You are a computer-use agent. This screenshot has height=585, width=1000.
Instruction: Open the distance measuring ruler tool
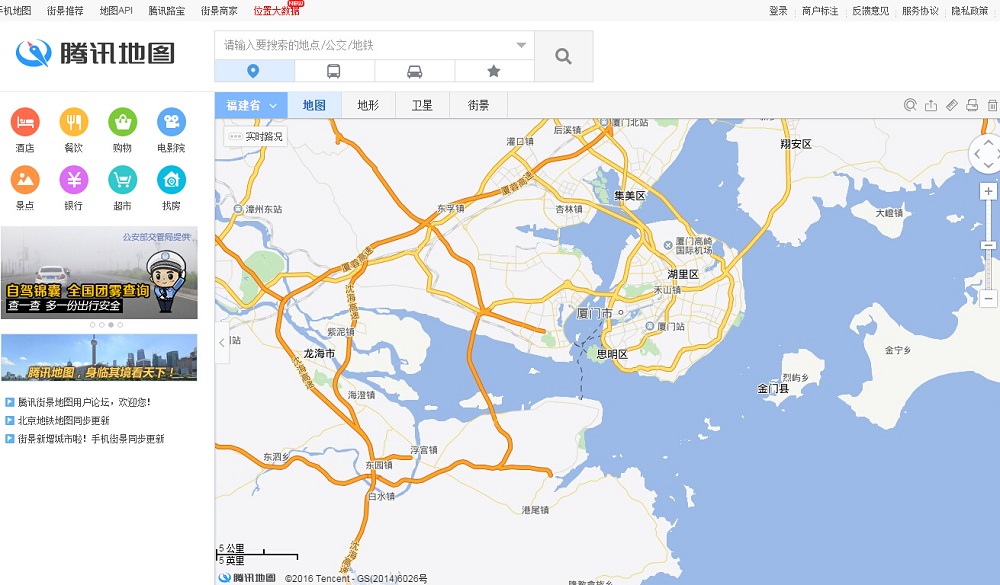[952, 105]
